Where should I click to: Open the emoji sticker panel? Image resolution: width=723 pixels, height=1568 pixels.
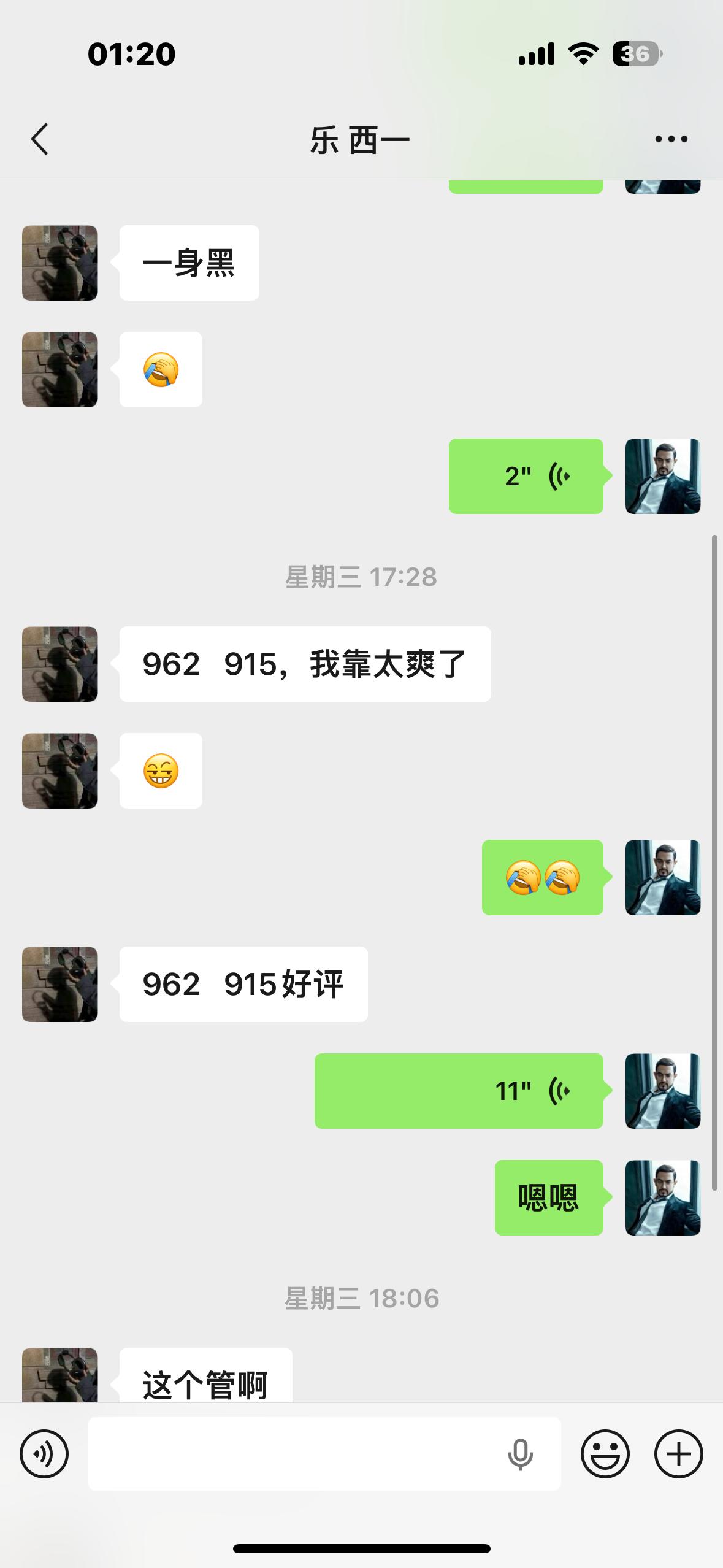(x=605, y=1453)
